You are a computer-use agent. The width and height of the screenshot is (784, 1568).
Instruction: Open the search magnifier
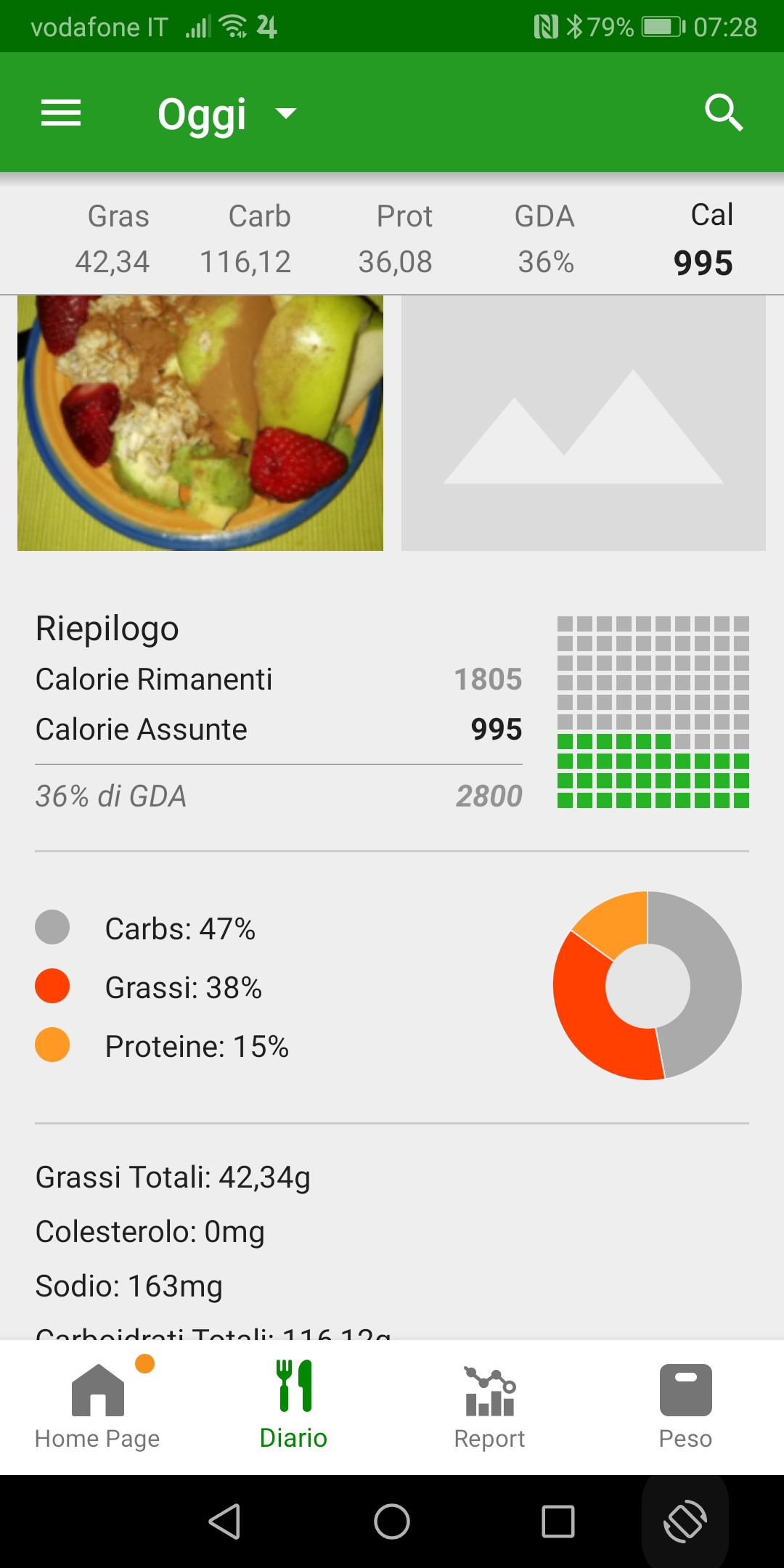723,113
